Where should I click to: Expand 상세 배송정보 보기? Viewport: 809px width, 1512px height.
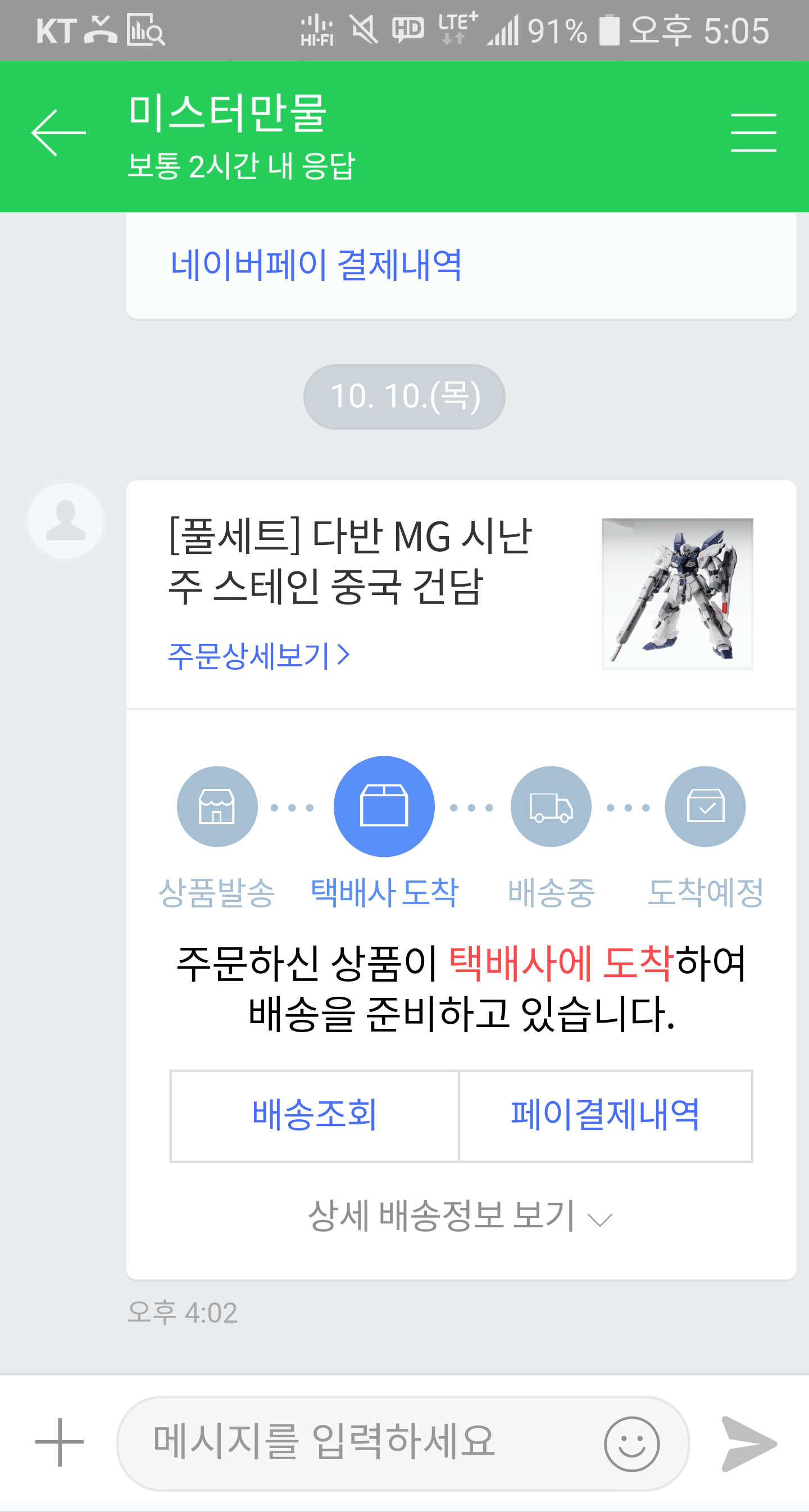tap(460, 1215)
